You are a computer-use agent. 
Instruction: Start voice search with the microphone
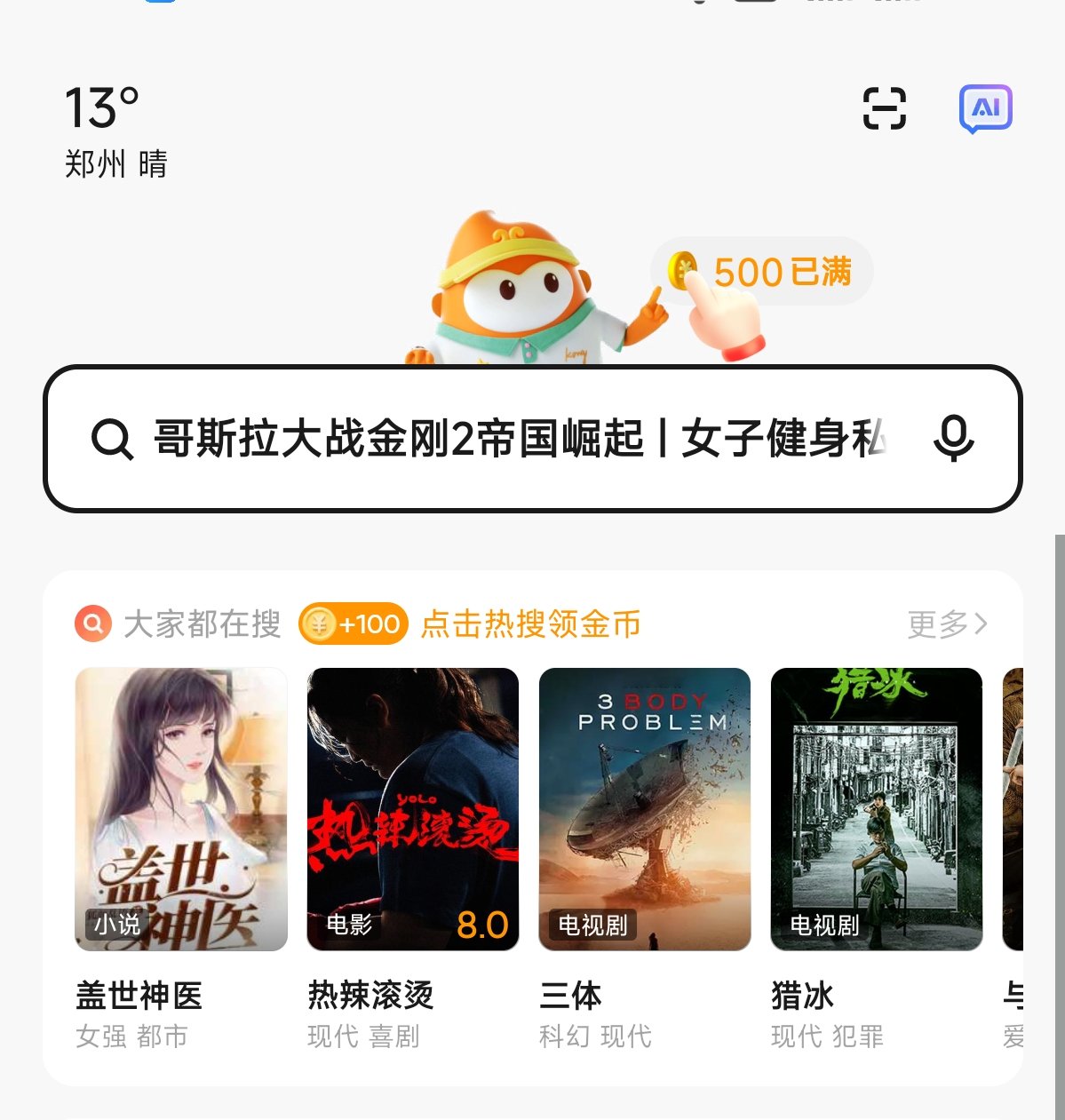tap(953, 439)
